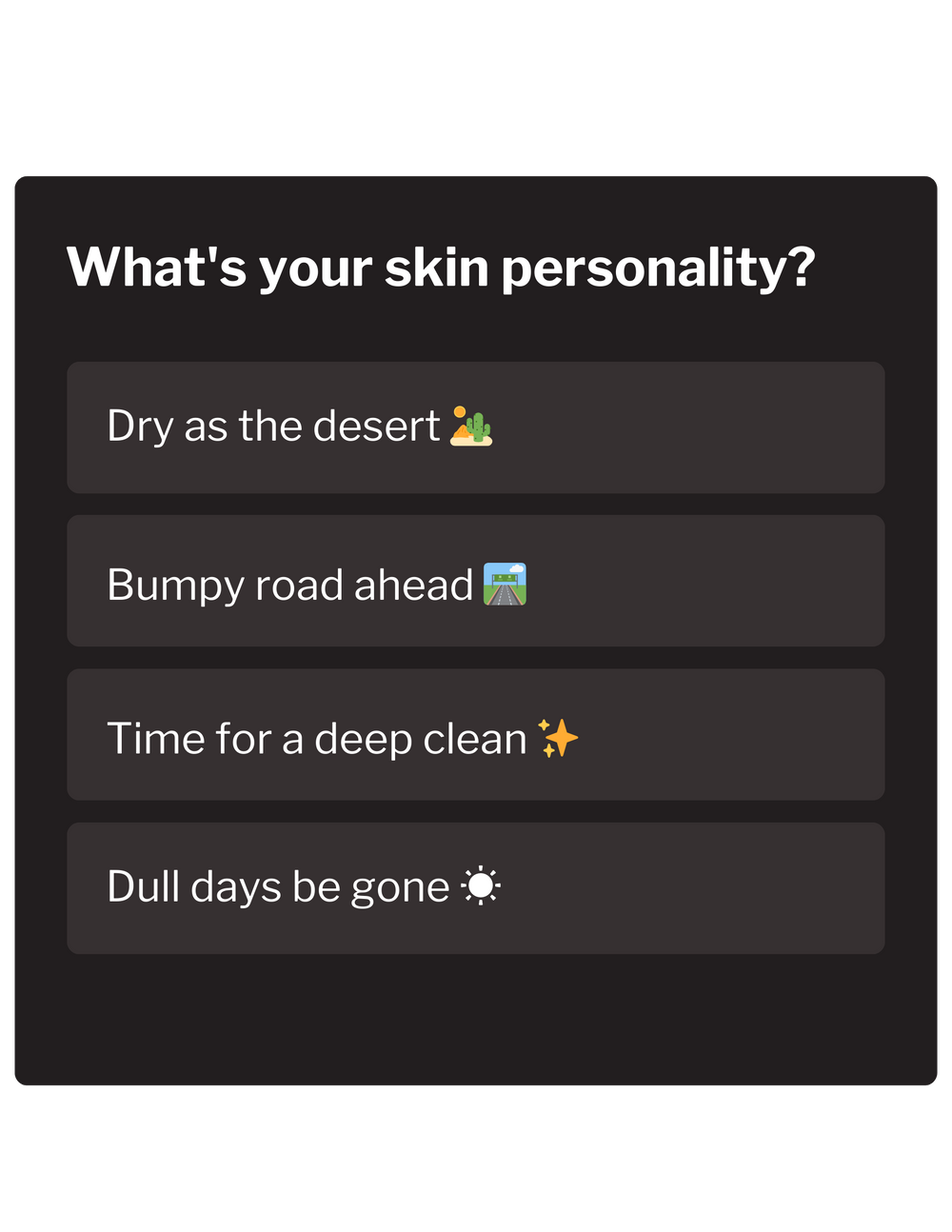
Task: Tap the Dull days be gone option
Action: (475, 888)
